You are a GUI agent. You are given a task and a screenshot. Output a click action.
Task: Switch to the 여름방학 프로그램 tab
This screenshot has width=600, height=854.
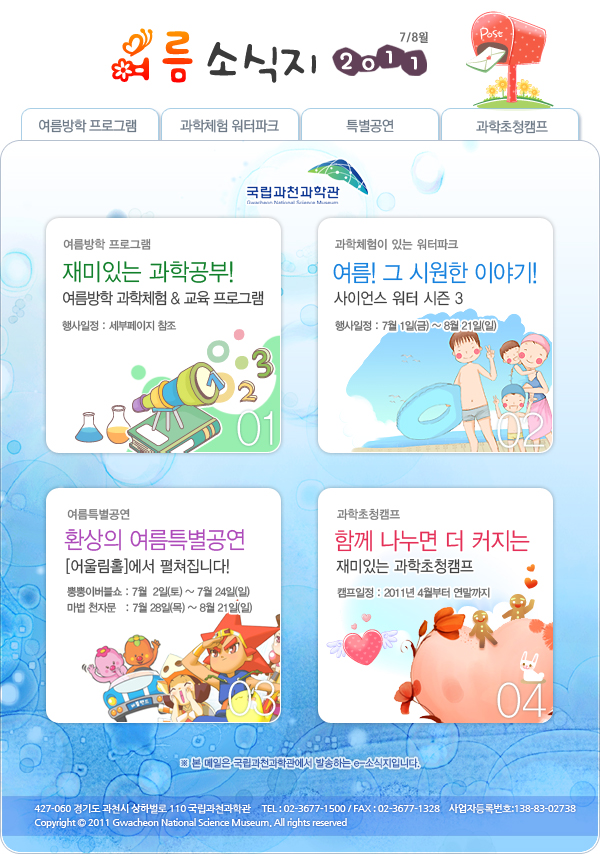tap(90, 126)
